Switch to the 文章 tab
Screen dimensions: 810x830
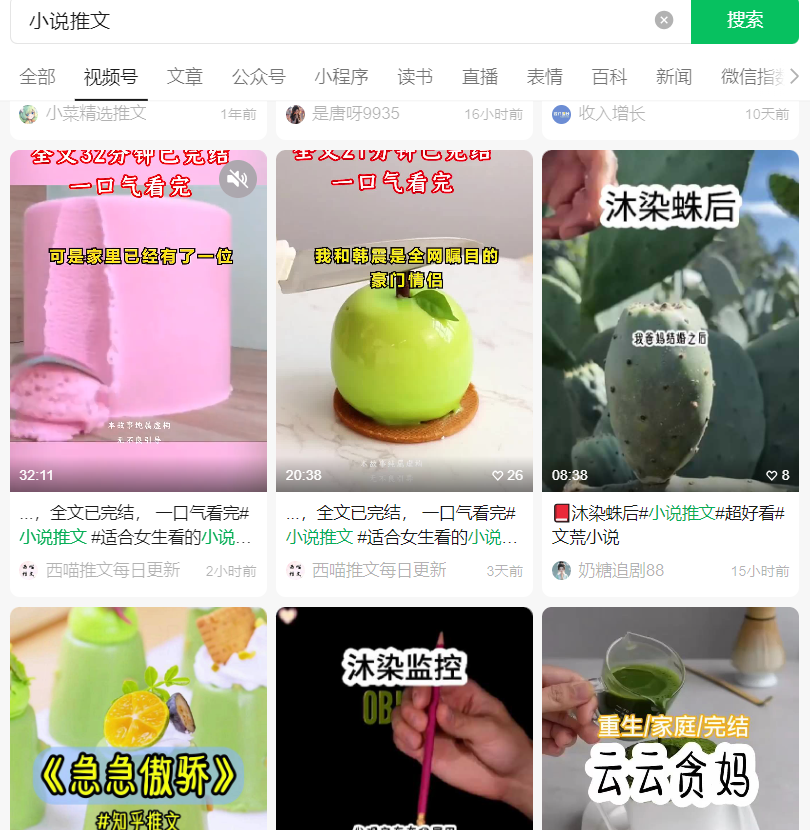pos(185,77)
